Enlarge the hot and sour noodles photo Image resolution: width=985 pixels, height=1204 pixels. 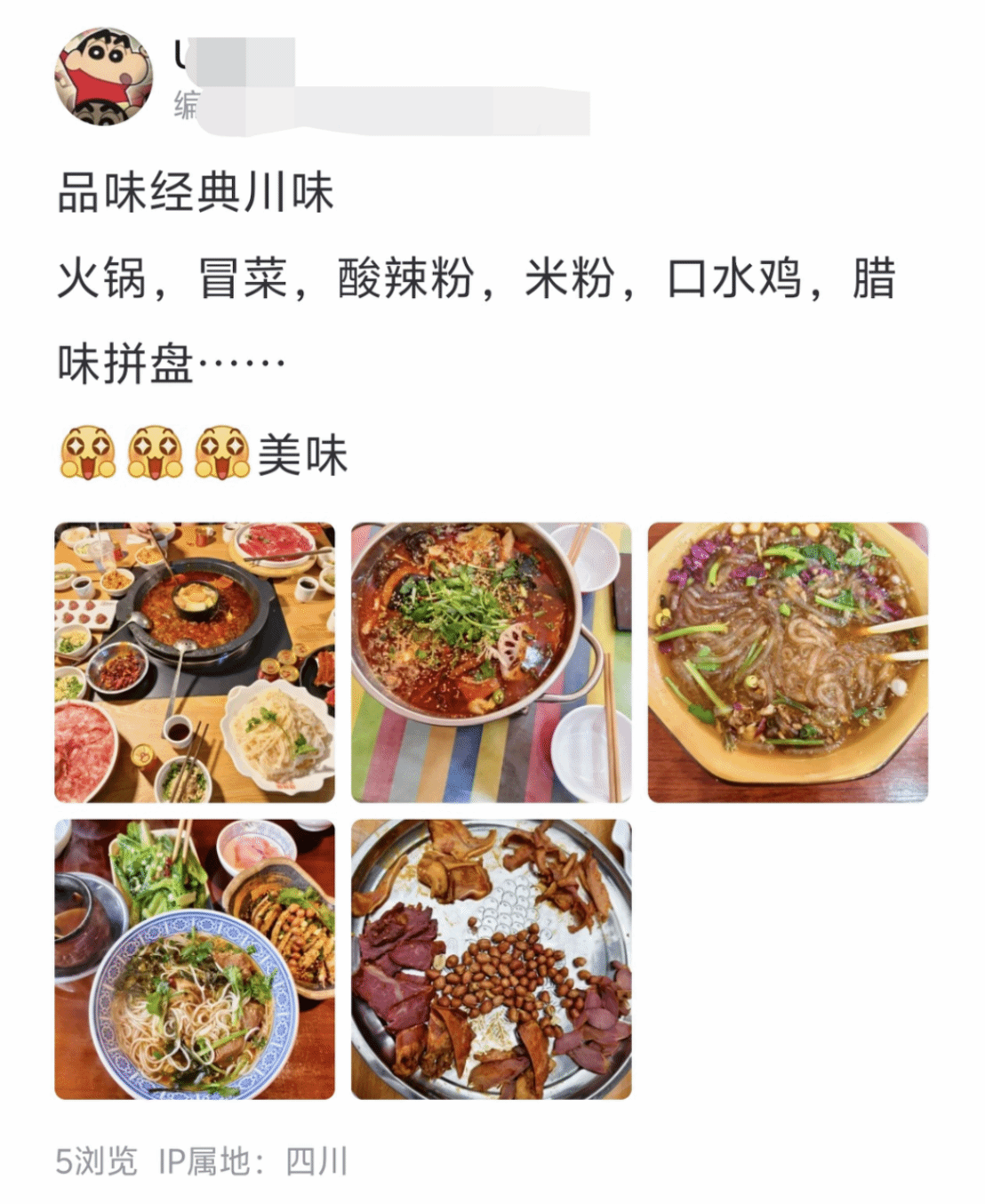[x=788, y=662]
